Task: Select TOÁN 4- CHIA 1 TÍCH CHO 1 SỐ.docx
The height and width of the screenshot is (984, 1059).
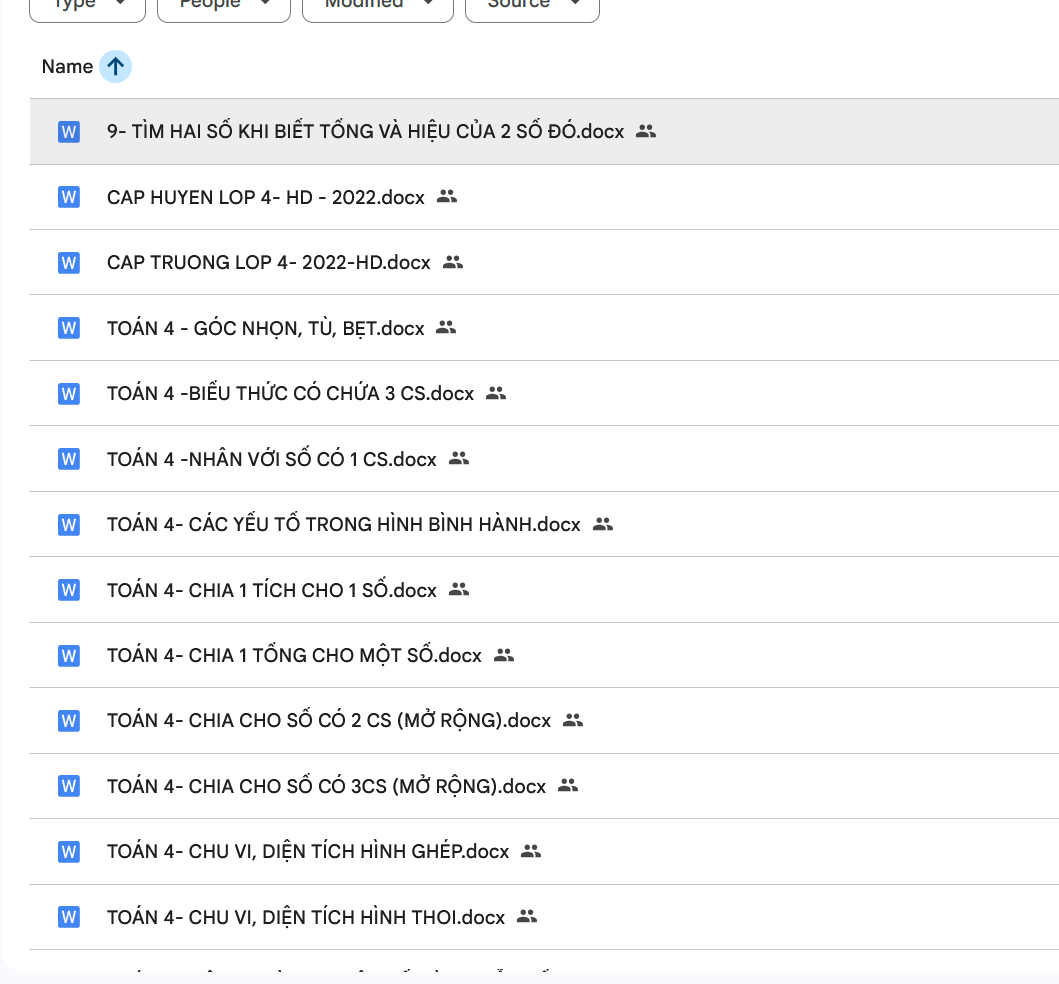Action: point(271,590)
